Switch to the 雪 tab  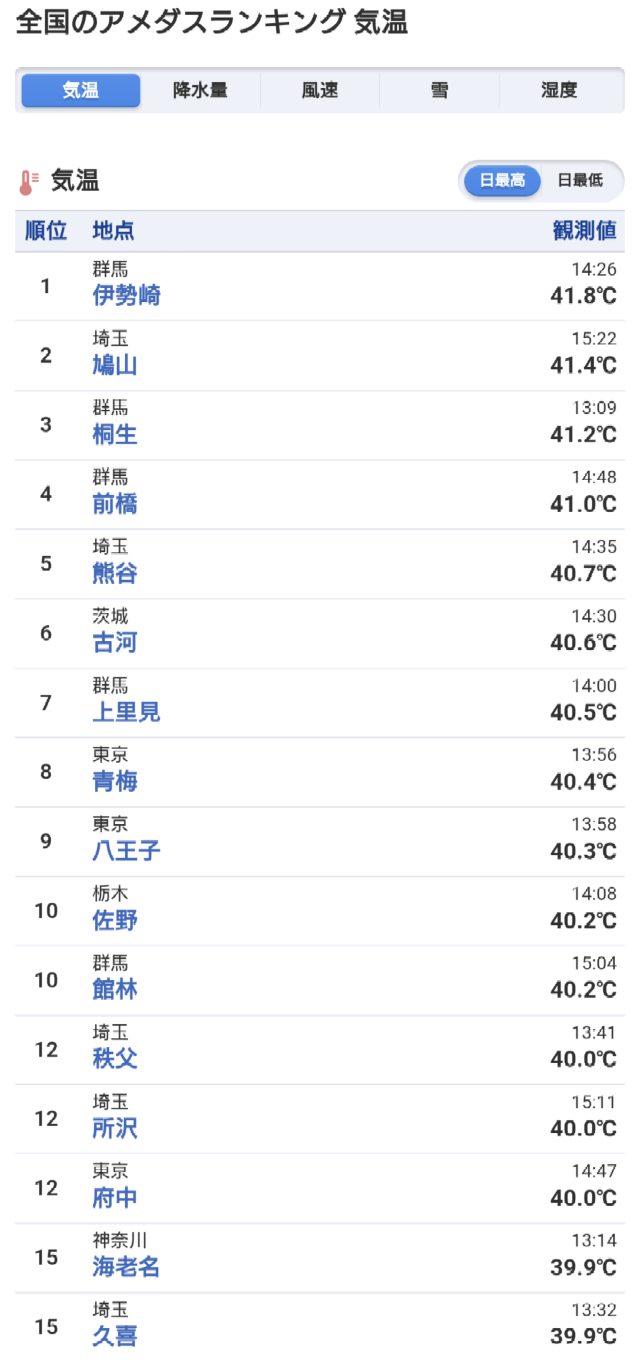tap(439, 90)
